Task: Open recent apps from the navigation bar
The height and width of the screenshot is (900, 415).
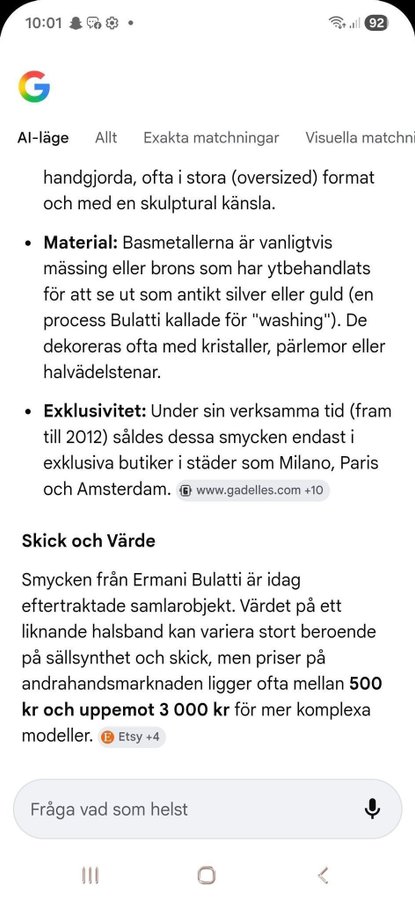Action: point(90,875)
